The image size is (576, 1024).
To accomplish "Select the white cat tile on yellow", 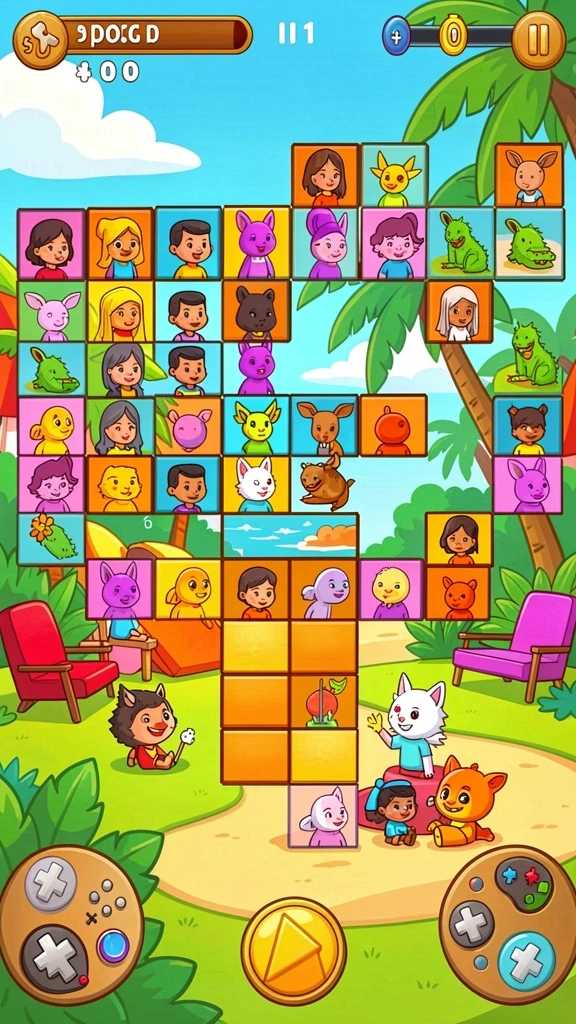I will point(256,484).
